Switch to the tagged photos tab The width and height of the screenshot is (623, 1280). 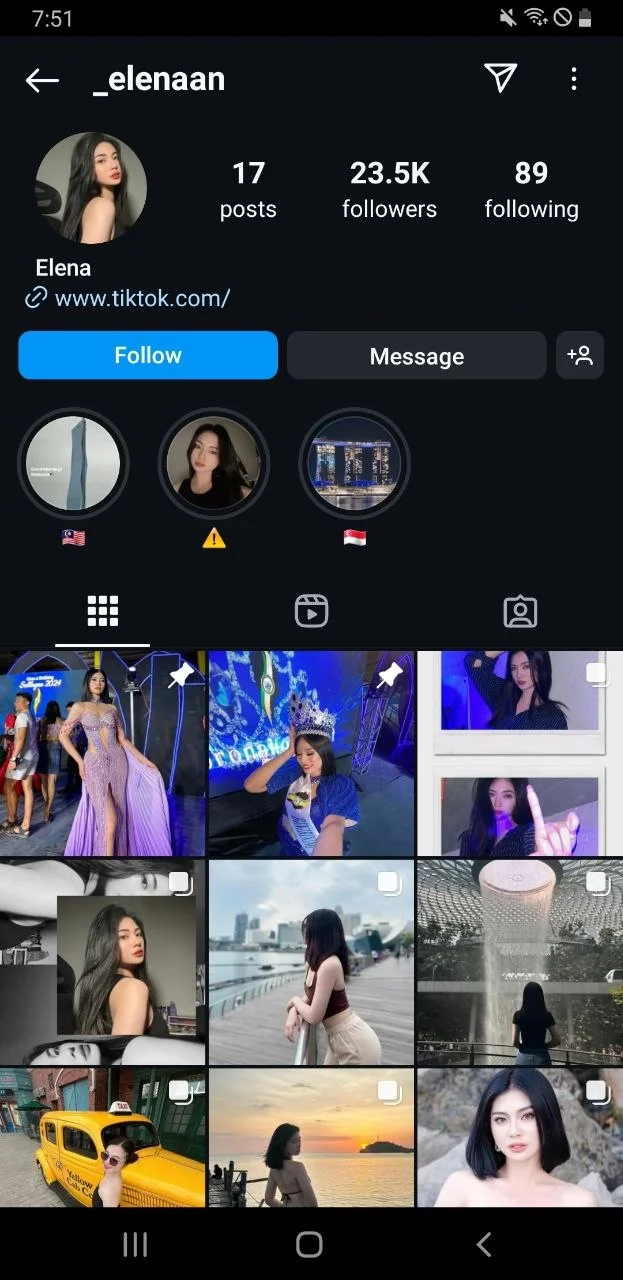[520, 611]
